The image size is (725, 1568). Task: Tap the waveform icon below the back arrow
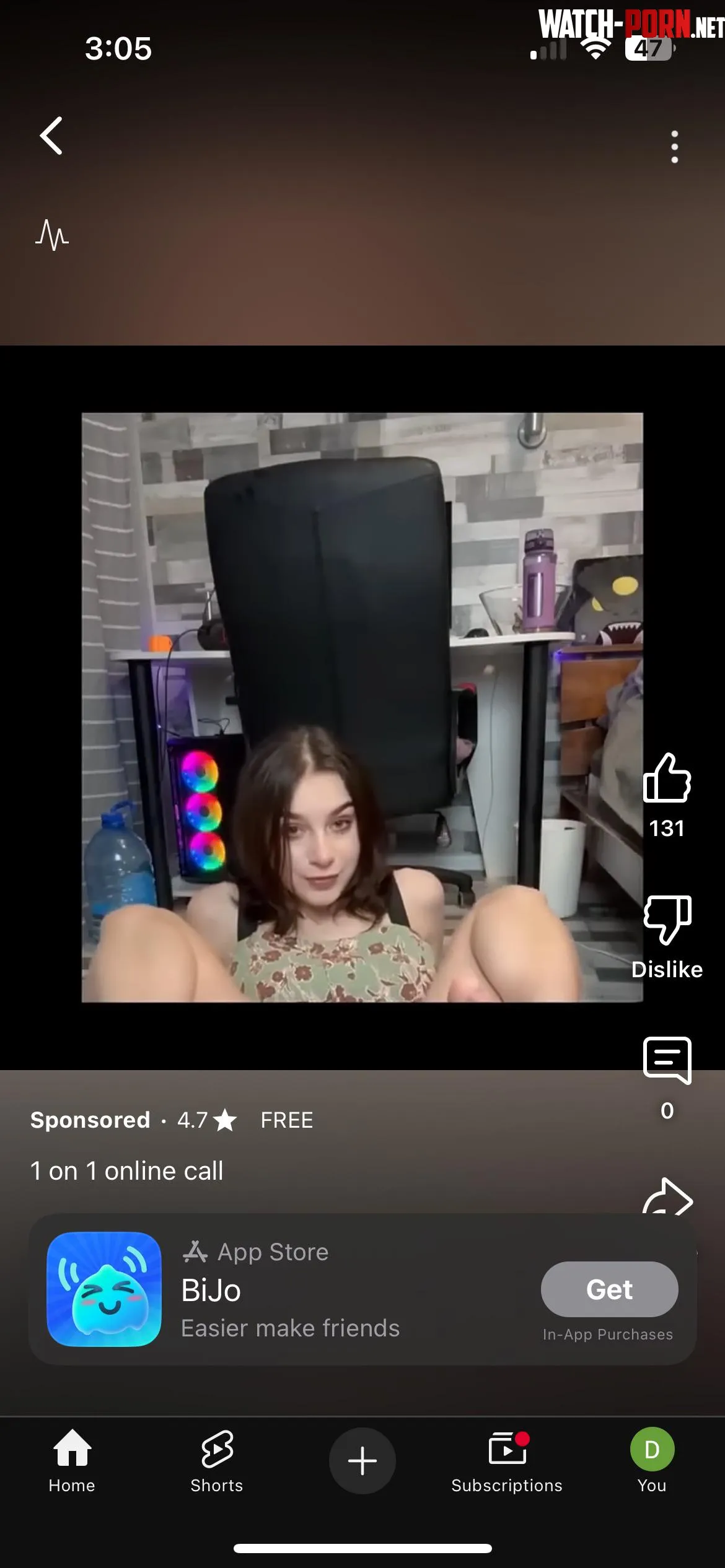(x=52, y=235)
